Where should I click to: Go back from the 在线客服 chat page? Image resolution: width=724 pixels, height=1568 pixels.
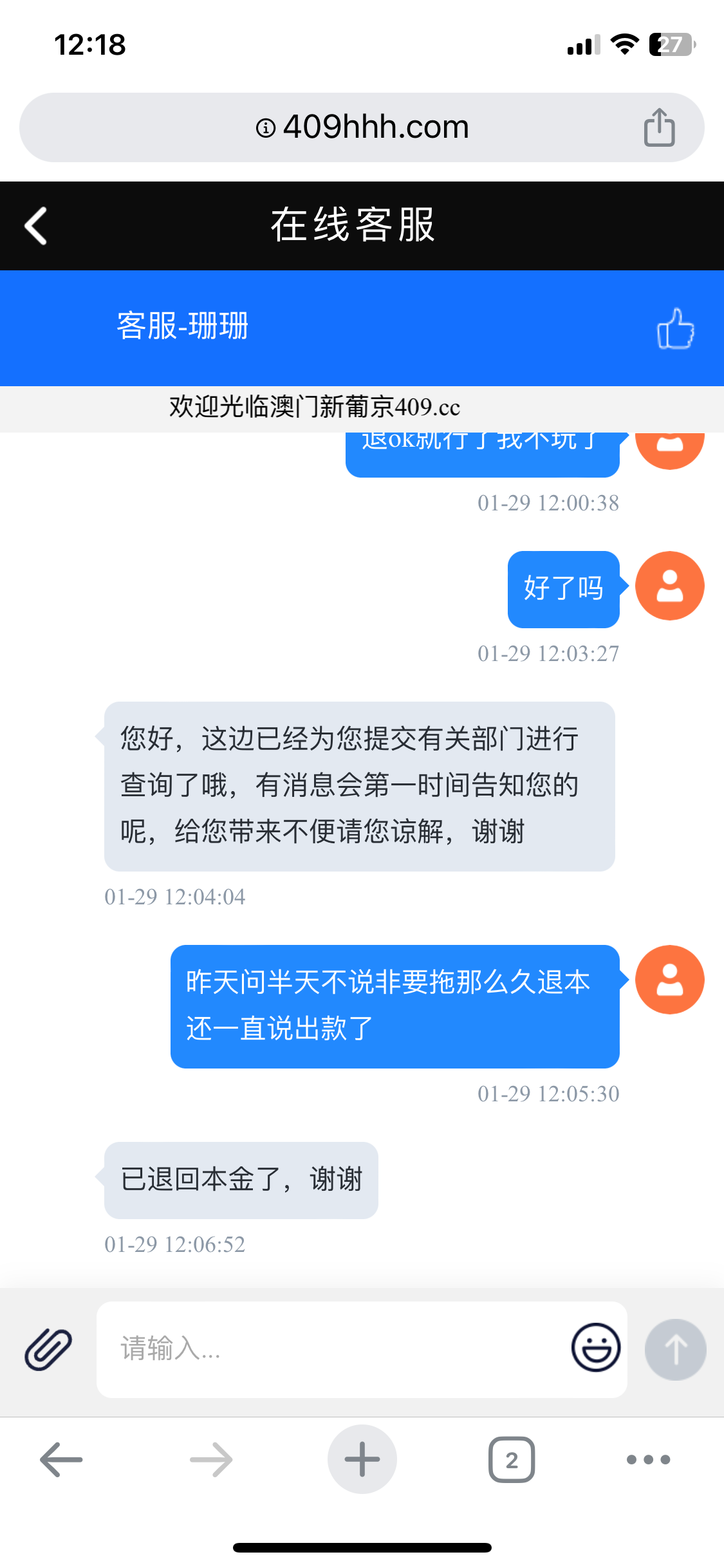[36, 226]
